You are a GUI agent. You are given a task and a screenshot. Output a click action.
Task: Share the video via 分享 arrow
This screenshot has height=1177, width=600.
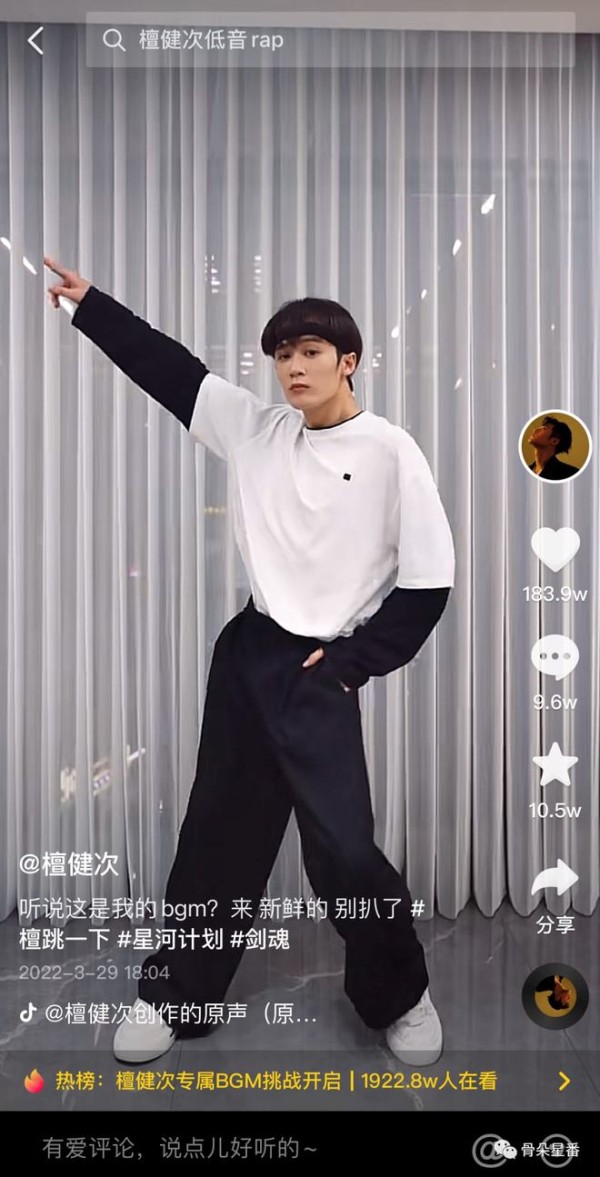(555, 878)
